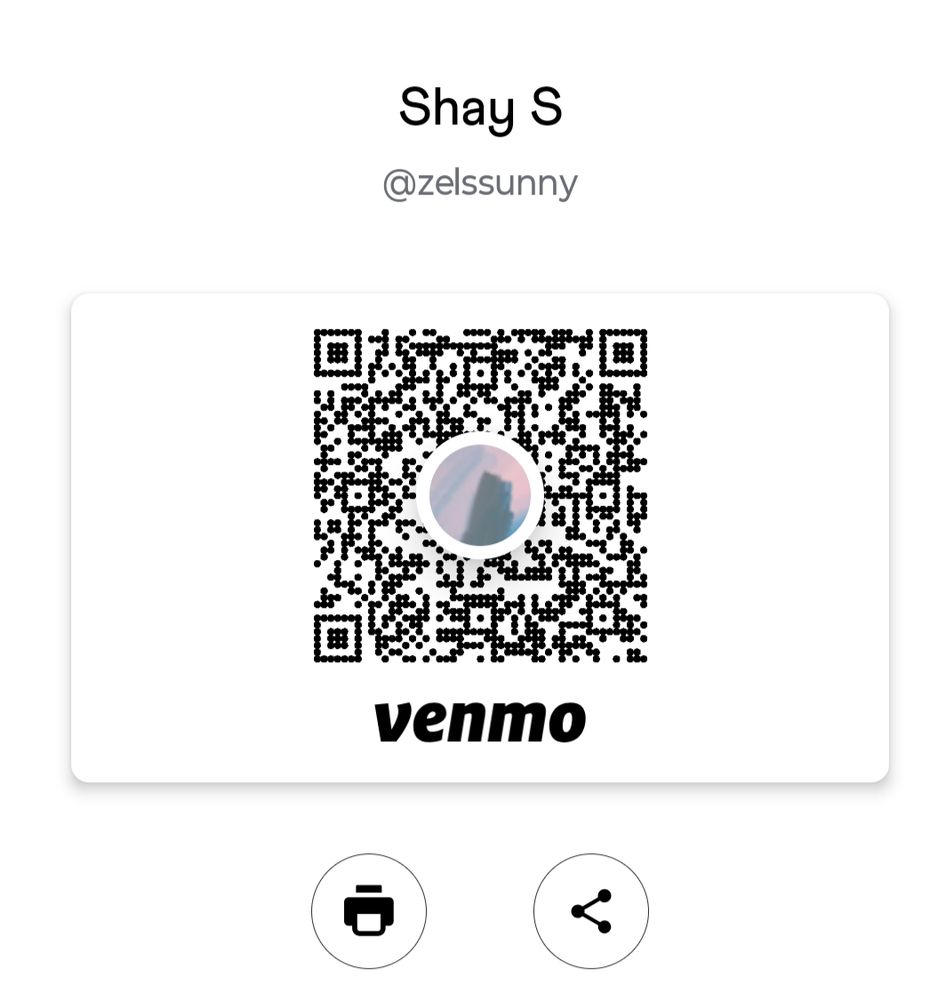Print the Venmo QR code
This screenshot has height=1000, width=946.
369,911
